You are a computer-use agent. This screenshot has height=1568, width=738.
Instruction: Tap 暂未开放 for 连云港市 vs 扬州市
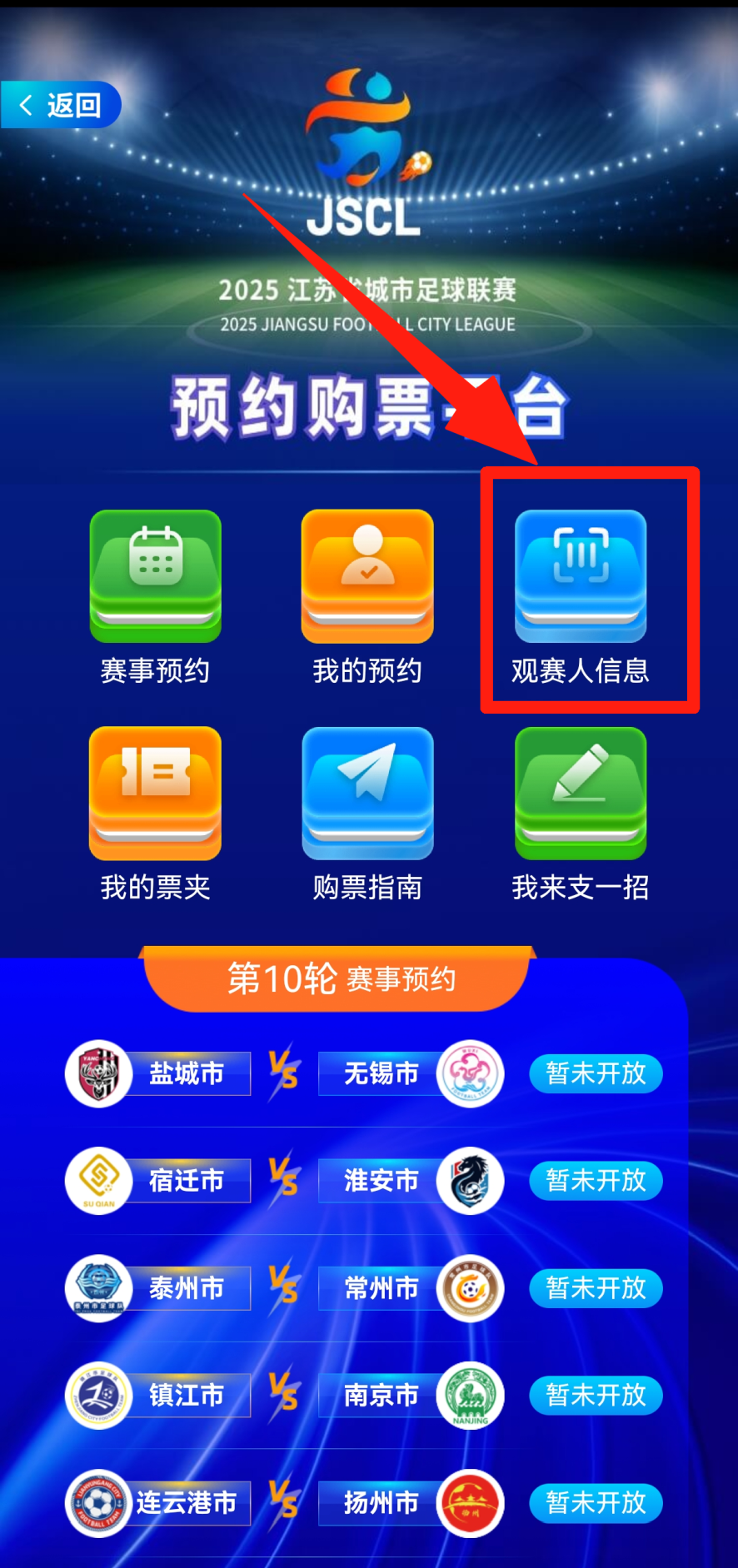[x=596, y=1502]
